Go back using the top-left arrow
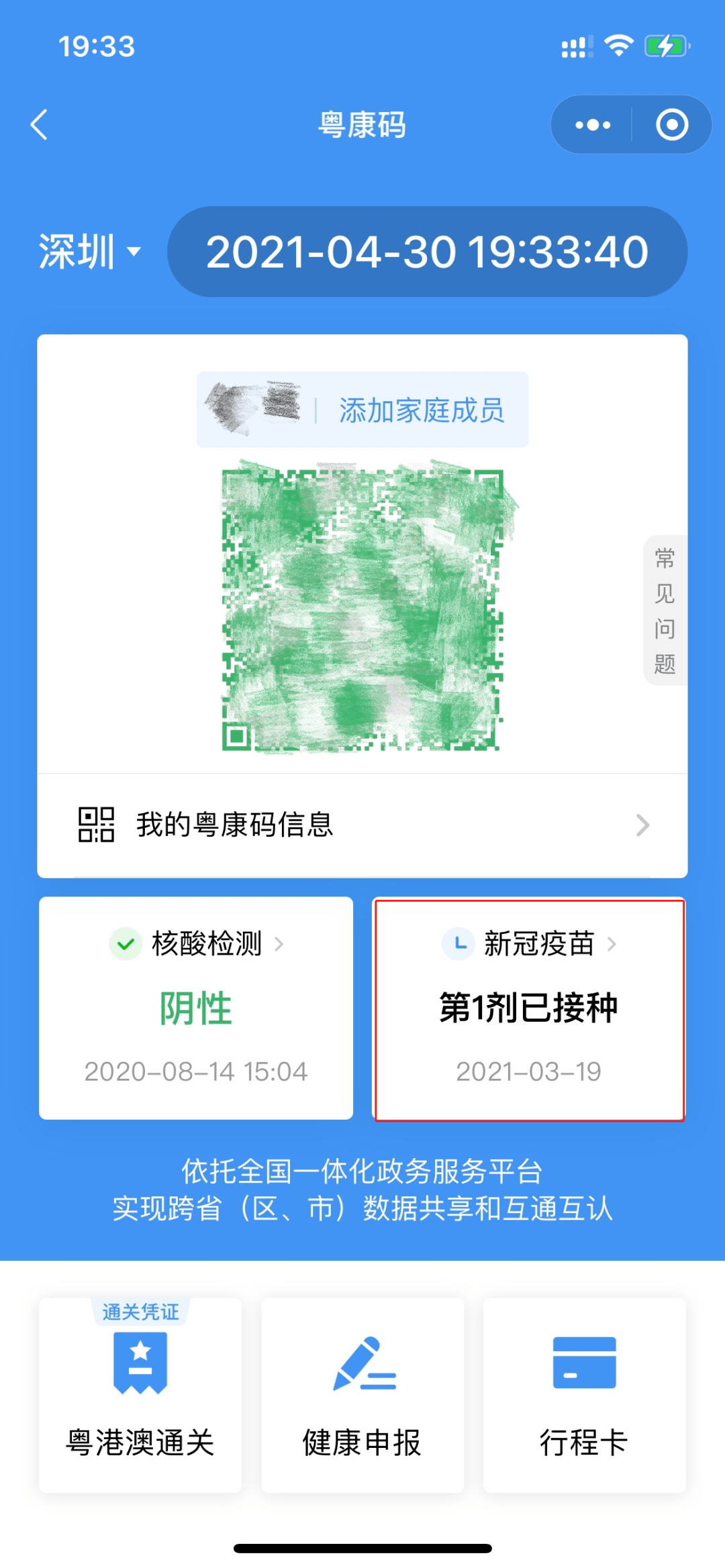This screenshot has height=1568, width=725. 39,125
